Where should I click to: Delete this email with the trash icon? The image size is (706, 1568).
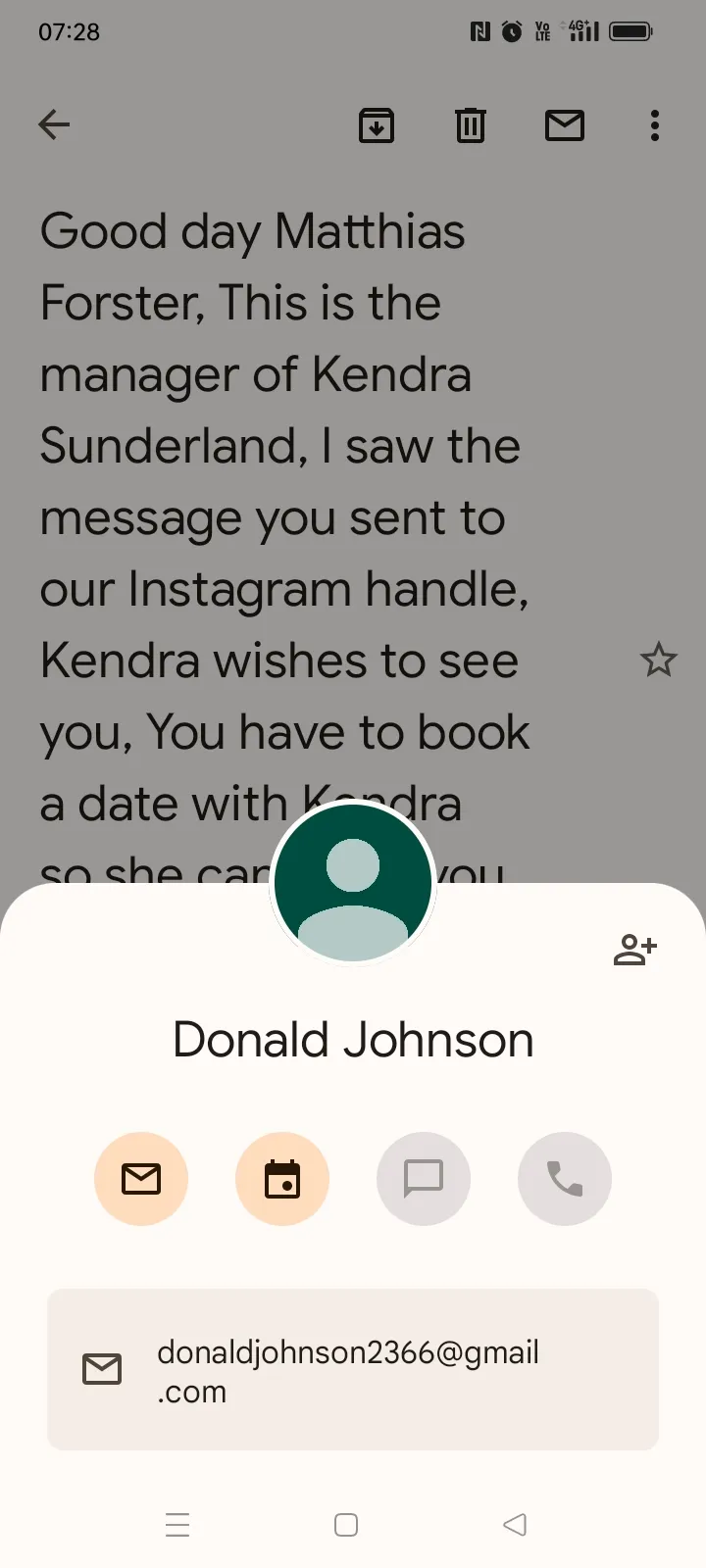[x=471, y=125]
